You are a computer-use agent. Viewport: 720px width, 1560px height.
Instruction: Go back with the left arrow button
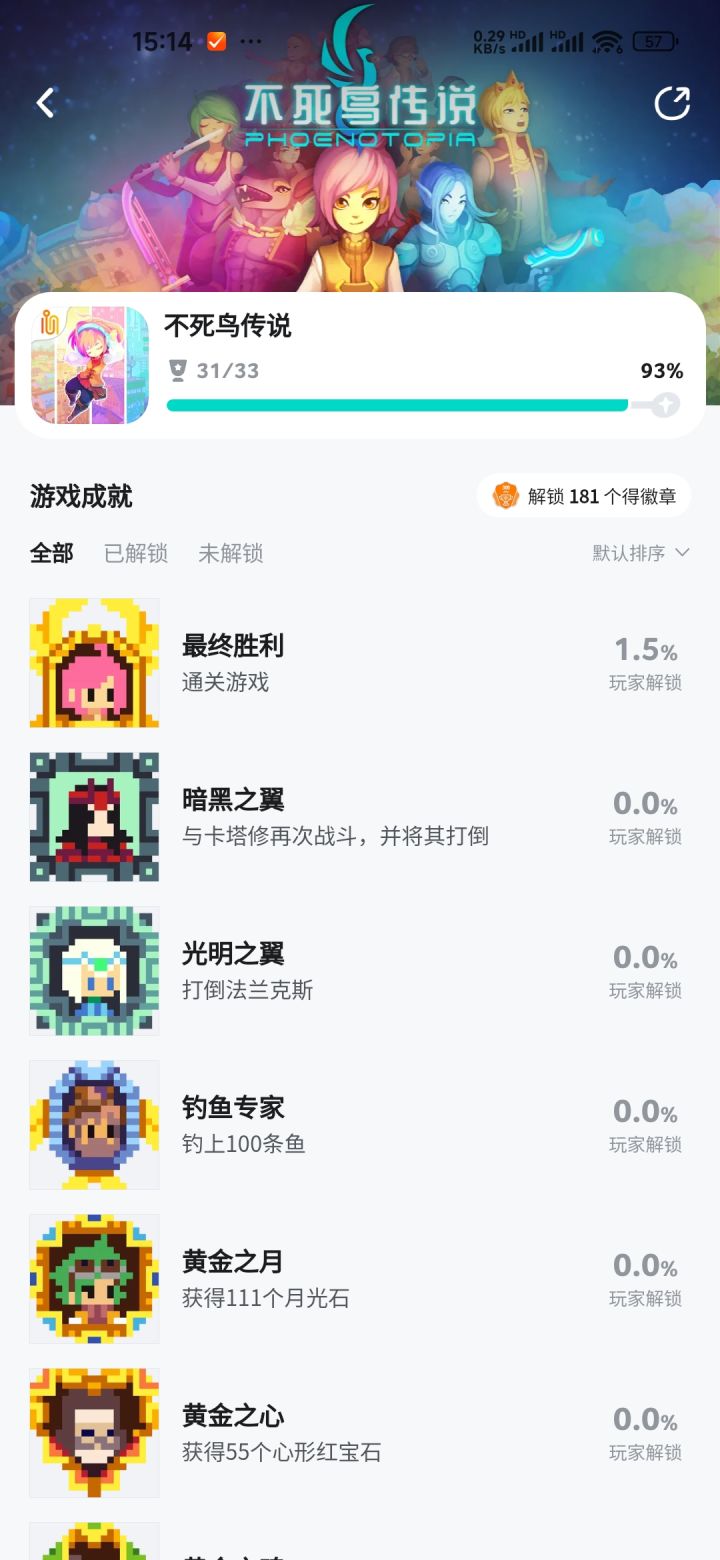click(46, 103)
